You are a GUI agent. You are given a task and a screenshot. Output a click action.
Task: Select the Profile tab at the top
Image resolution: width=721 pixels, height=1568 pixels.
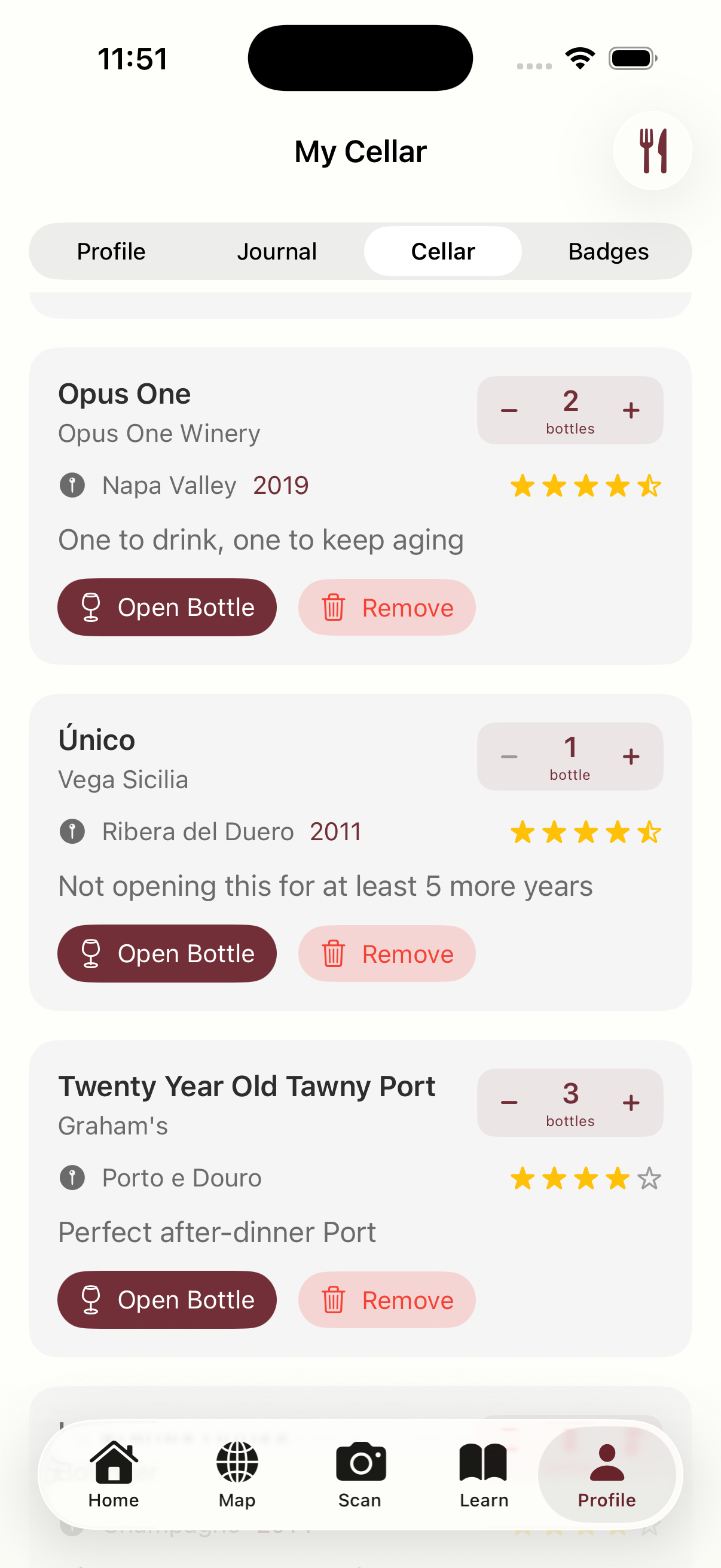click(x=111, y=251)
